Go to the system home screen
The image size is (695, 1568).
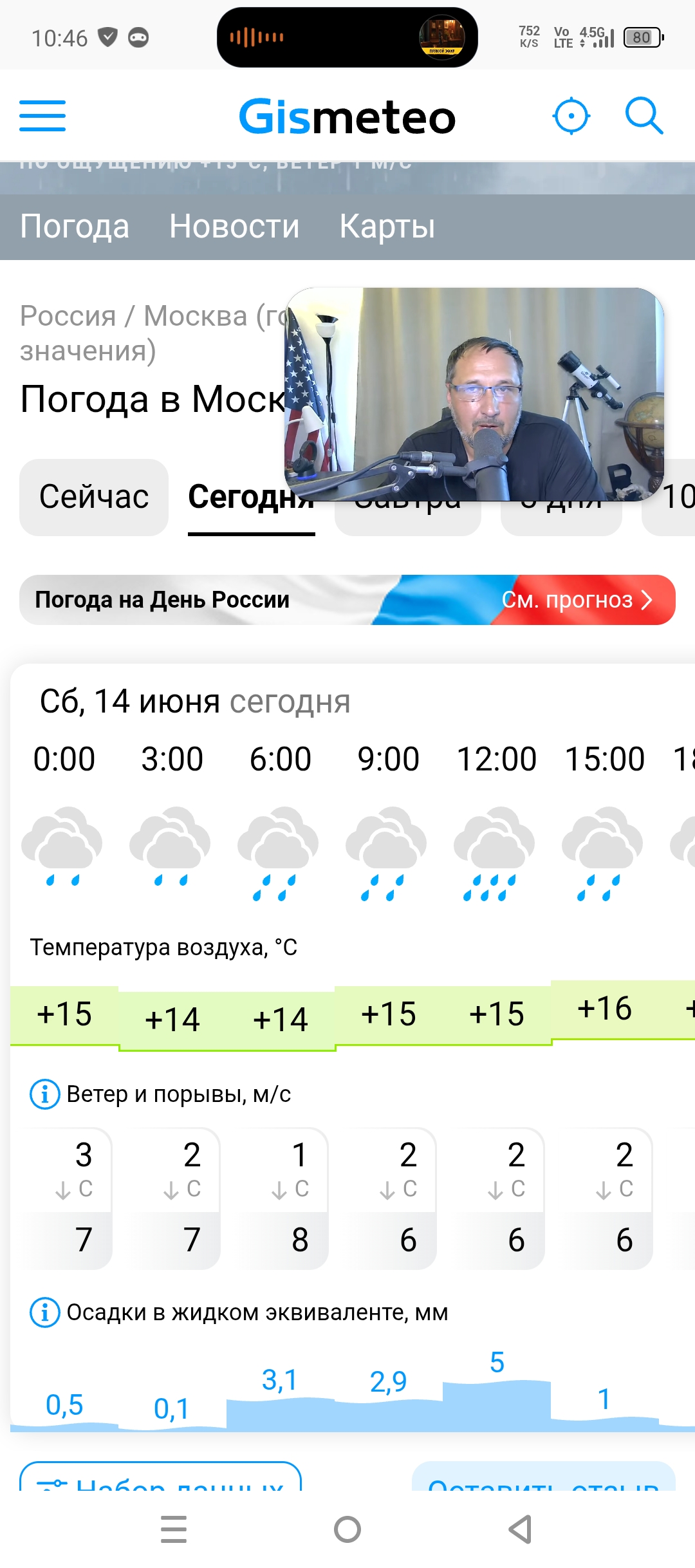pos(347,1529)
